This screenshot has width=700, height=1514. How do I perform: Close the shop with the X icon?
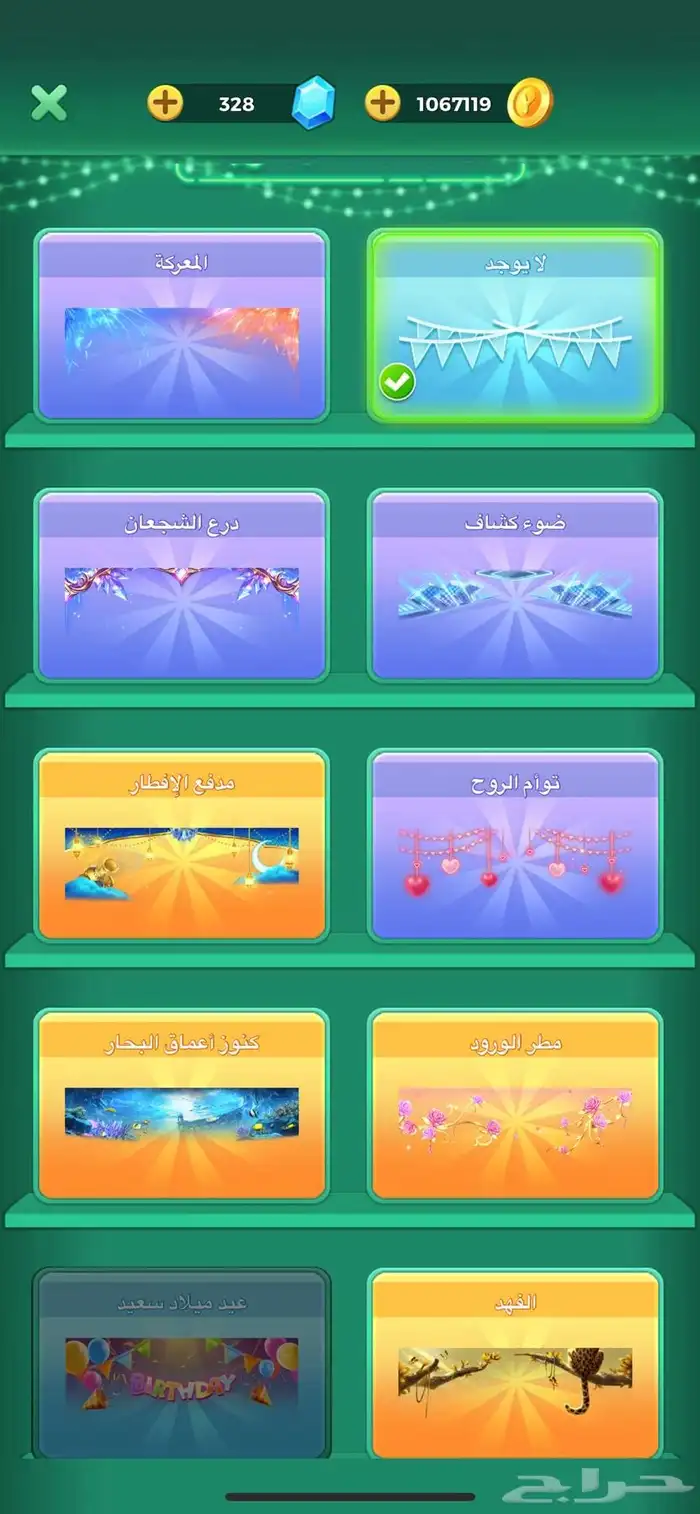click(x=48, y=103)
